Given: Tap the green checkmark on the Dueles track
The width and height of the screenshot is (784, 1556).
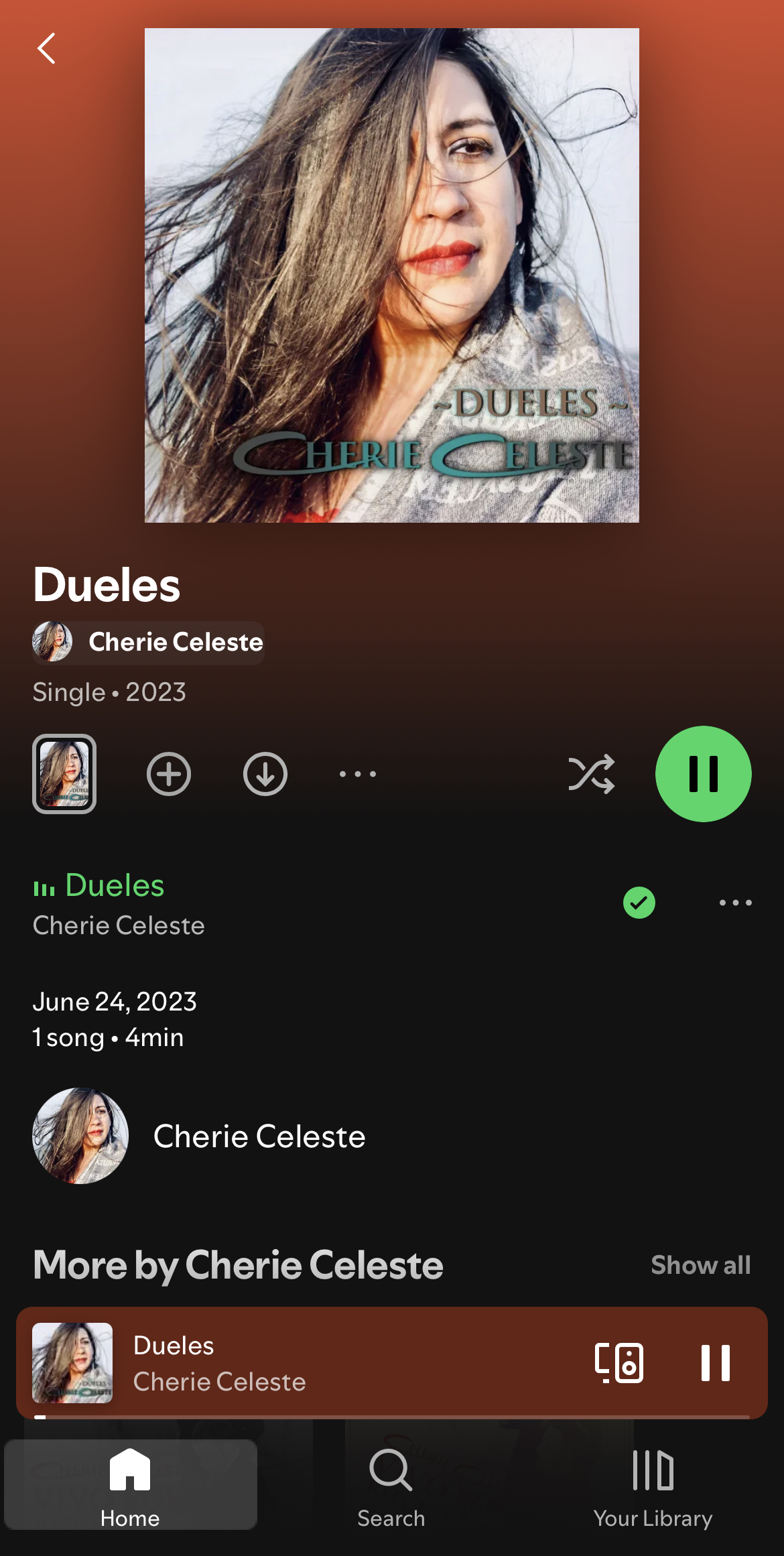Looking at the screenshot, I should click(x=639, y=903).
